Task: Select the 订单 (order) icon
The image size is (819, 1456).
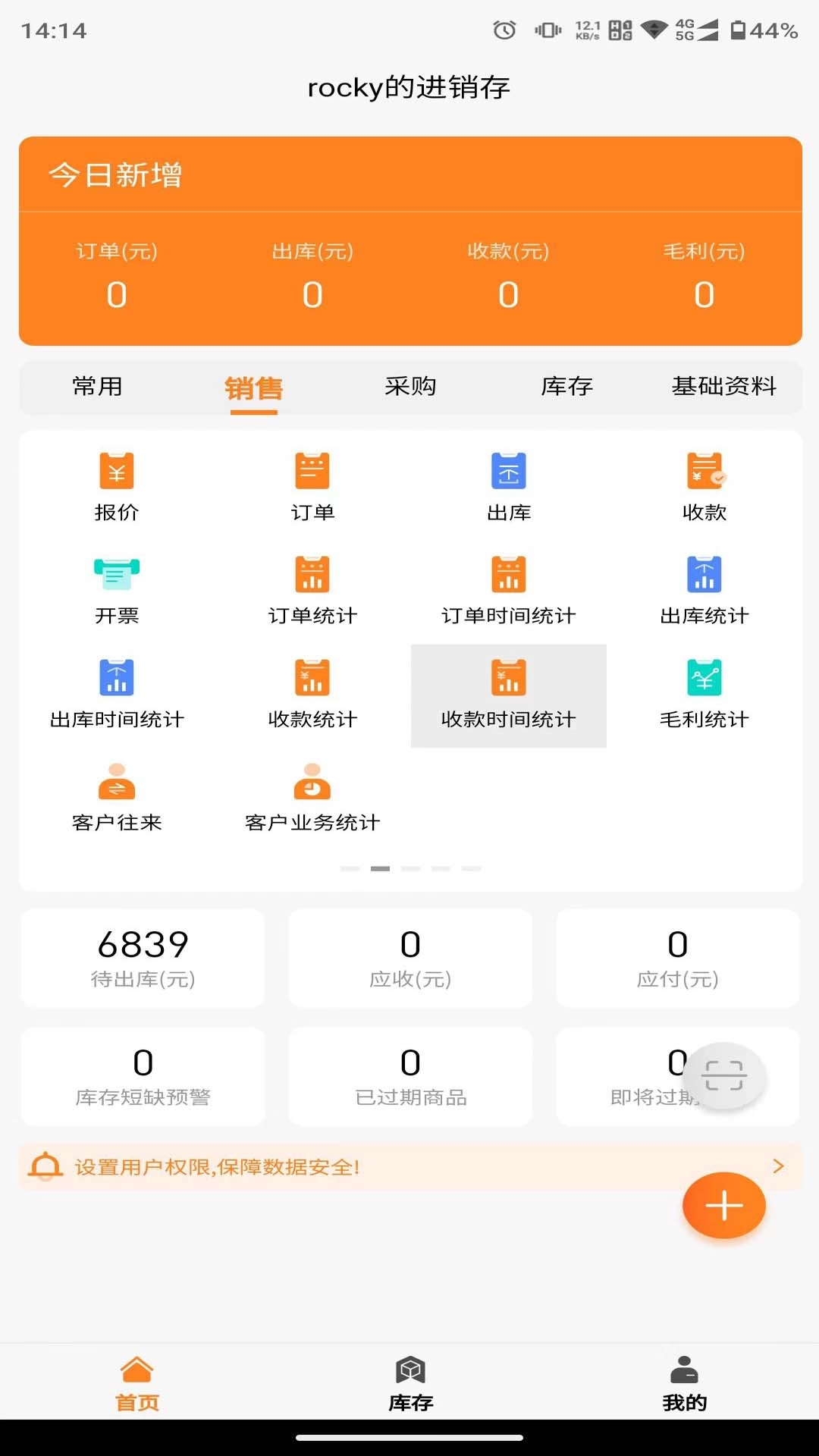Action: 312,485
